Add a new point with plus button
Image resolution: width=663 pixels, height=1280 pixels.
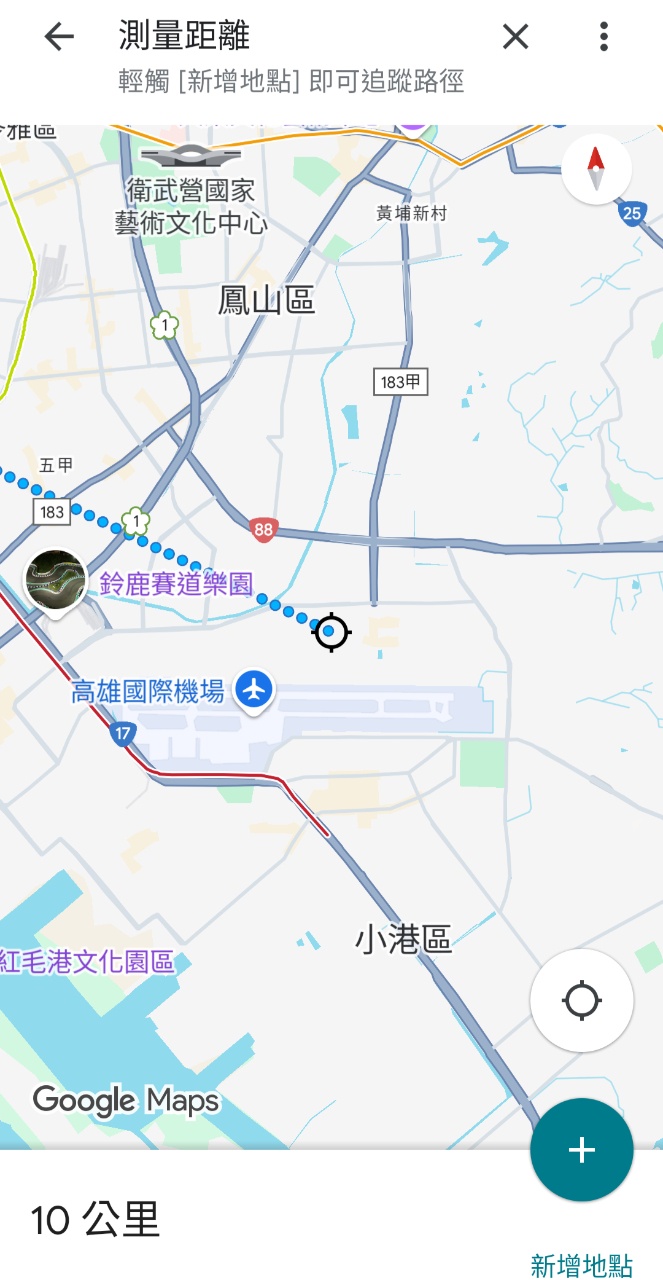pyautogui.click(x=581, y=1150)
